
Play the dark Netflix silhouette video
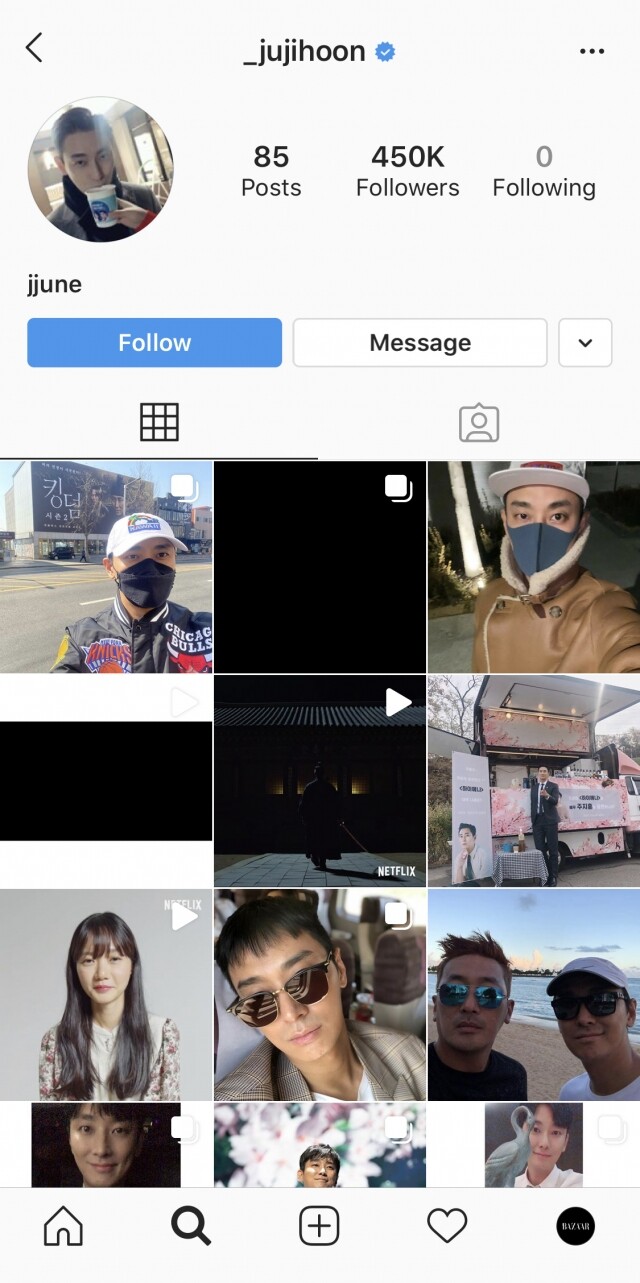click(x=320, y=780)
